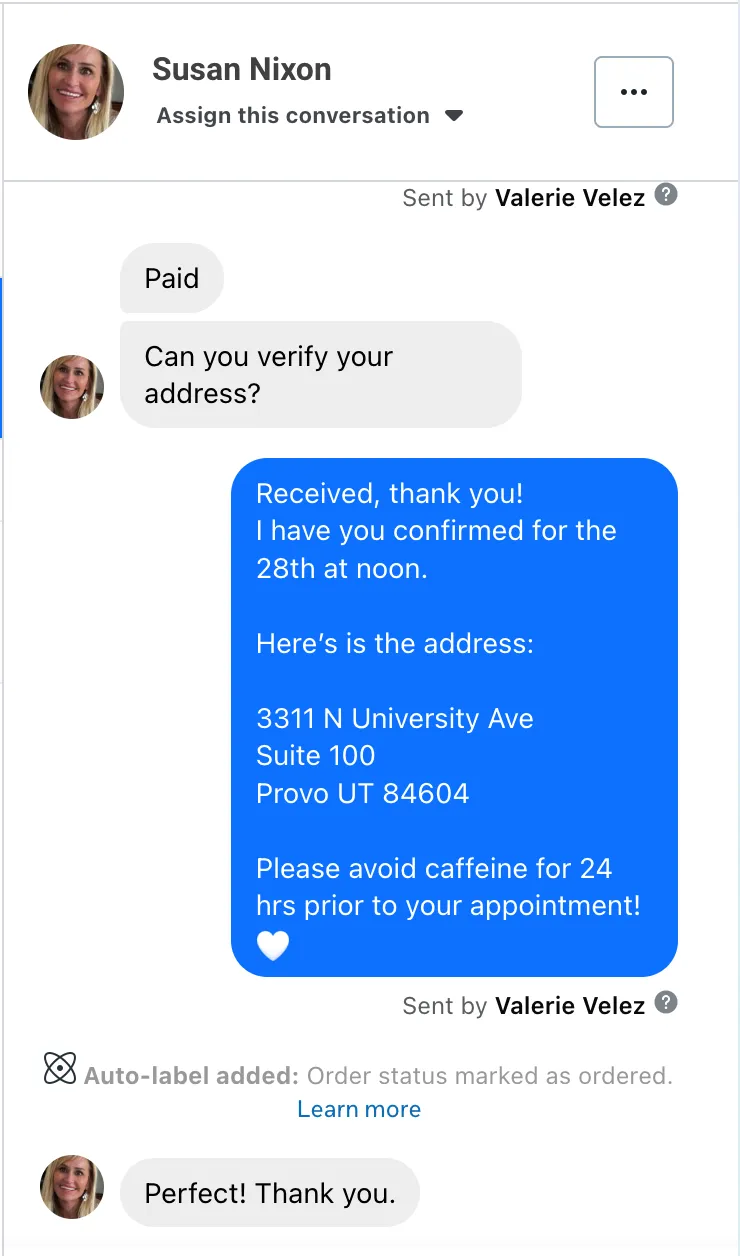Expand the Assign this conversation dropdown
740x1256 pixels.
tap(310, 116)
